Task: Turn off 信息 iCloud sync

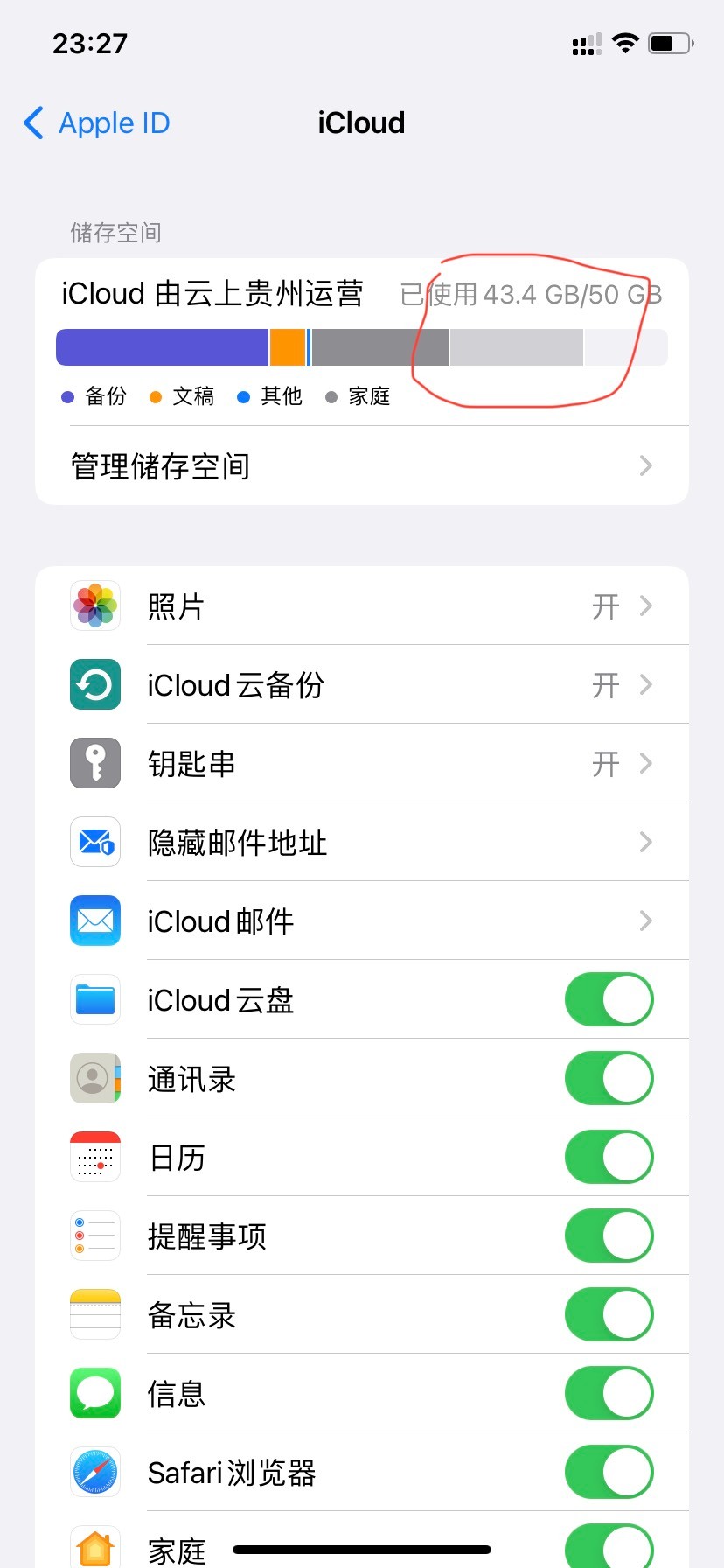Action: point(609,1393)
